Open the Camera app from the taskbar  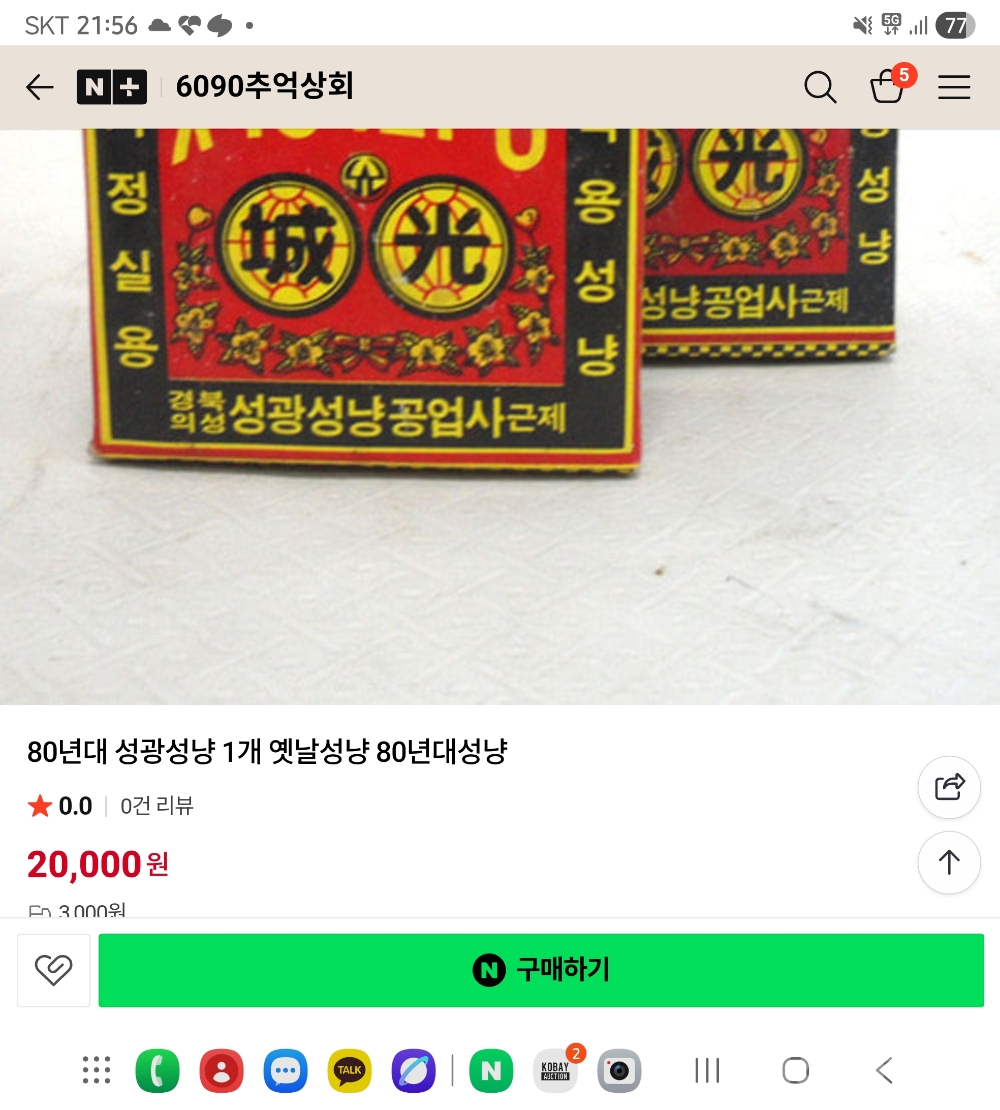[x=619, y=1071]
